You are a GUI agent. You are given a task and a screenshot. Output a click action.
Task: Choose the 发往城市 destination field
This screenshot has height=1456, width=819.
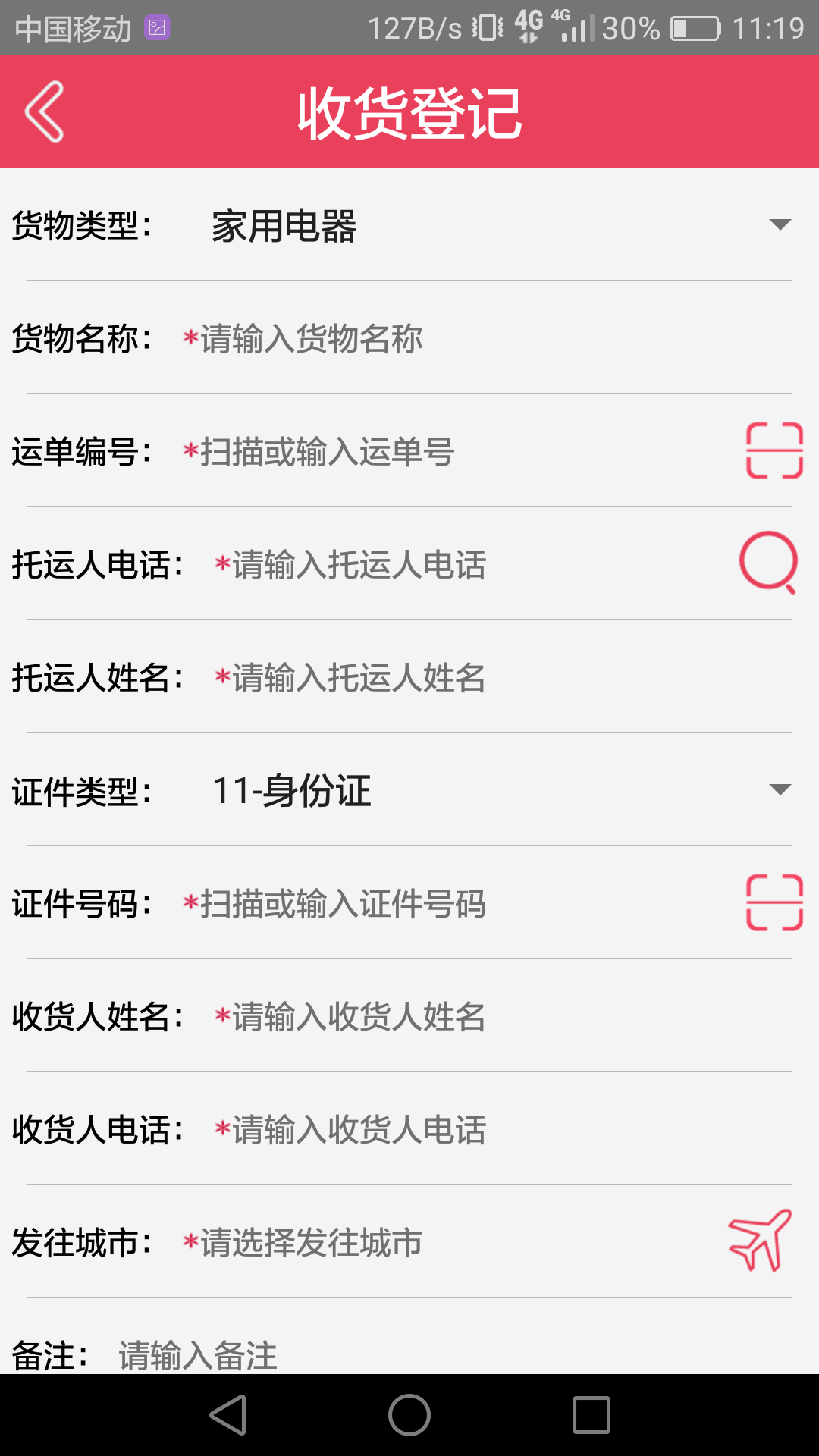pos(447,1242)
